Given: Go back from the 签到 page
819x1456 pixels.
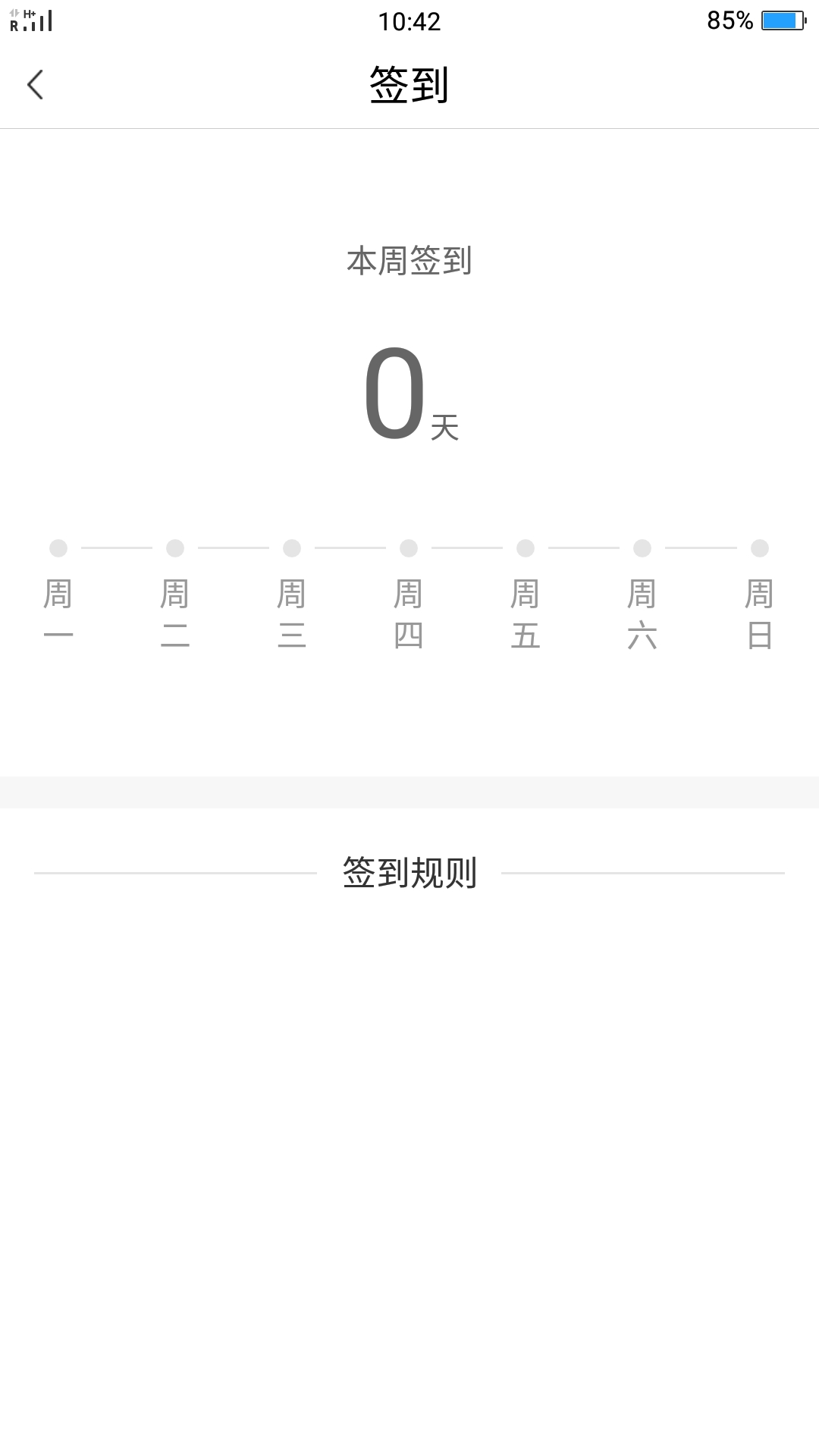Looking at the screenshot, I should tap(35, 84).
